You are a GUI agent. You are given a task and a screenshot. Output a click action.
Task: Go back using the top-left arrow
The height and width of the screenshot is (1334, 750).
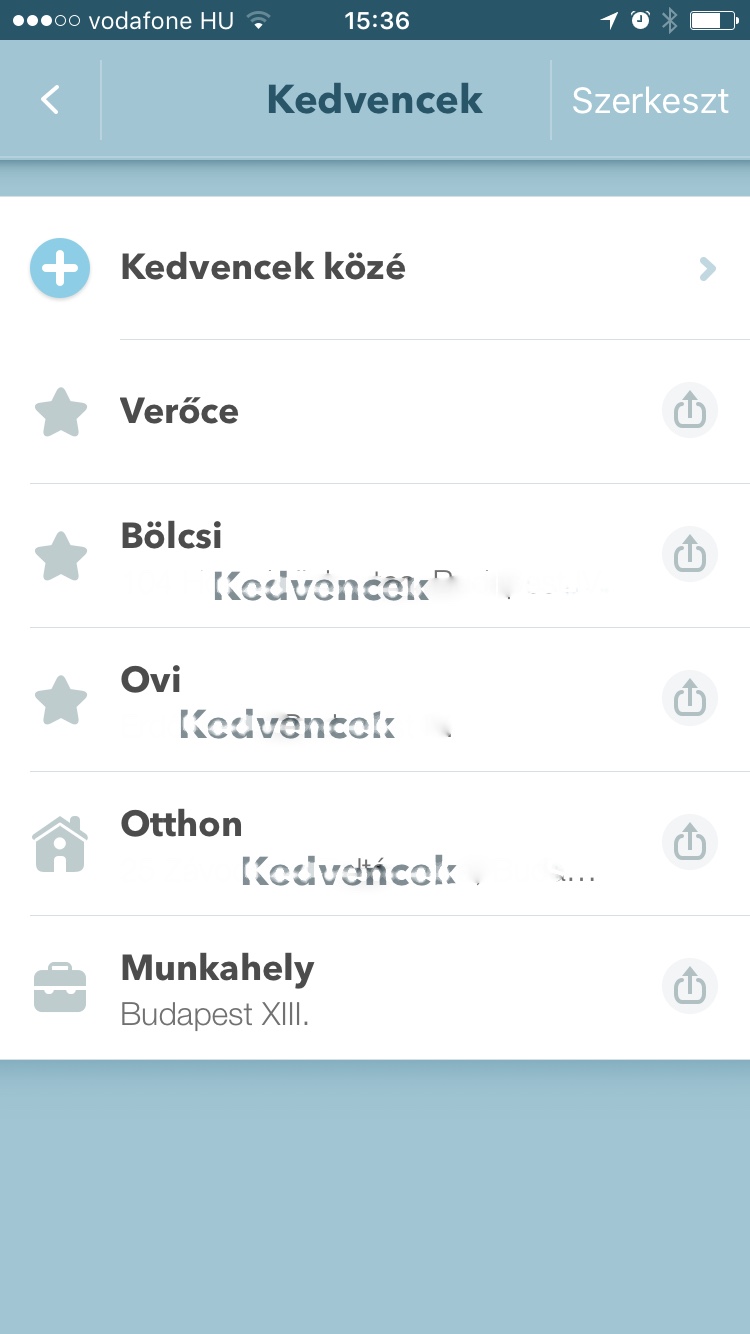pos(50,100)
